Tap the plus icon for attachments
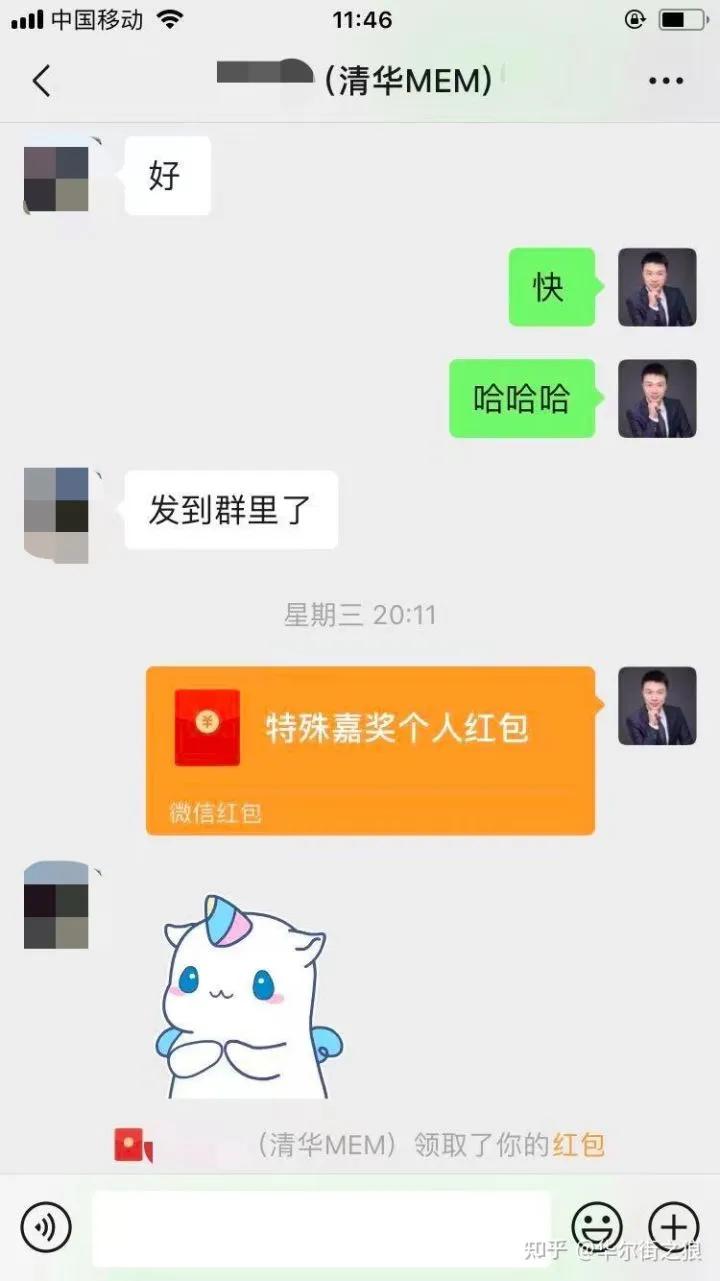 673,1227
